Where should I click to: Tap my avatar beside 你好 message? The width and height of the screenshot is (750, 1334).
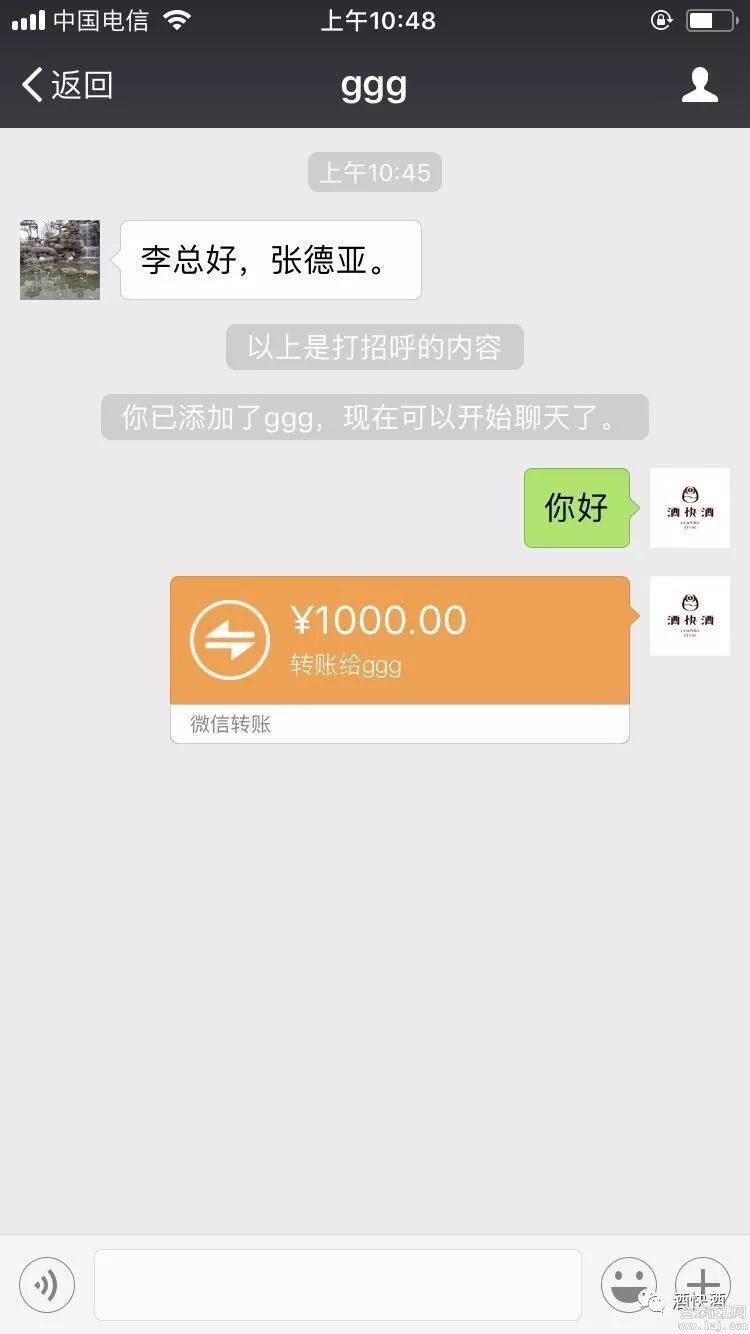689,508
